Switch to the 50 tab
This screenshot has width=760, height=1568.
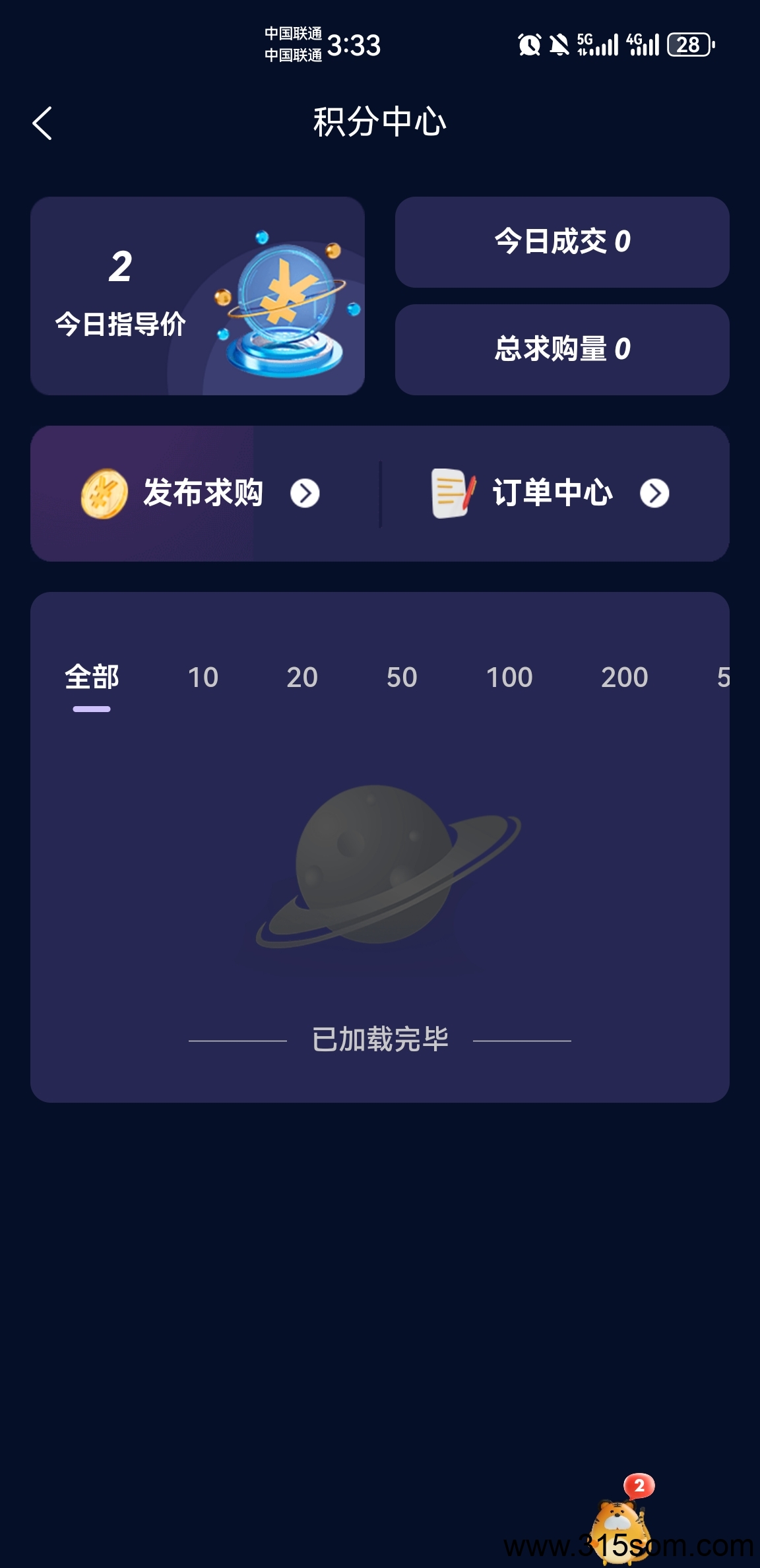[402, 677]
